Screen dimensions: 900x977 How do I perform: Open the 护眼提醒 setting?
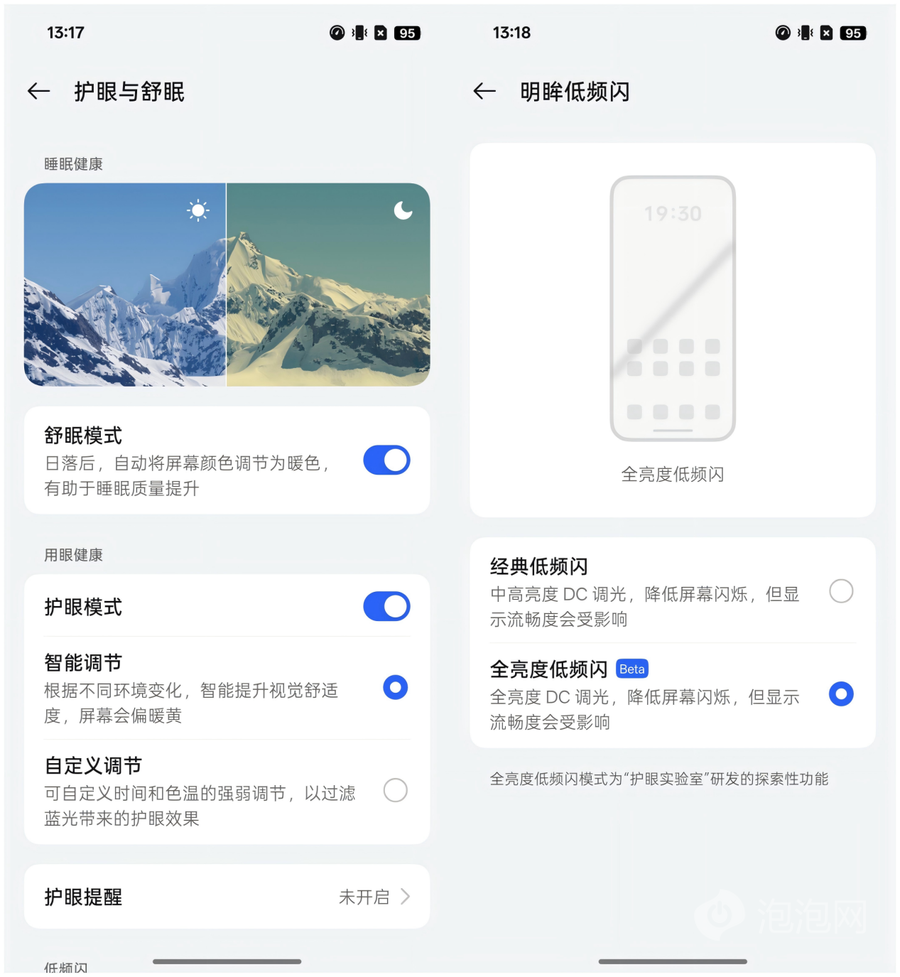pyautogui.click(x=227, y=897)
